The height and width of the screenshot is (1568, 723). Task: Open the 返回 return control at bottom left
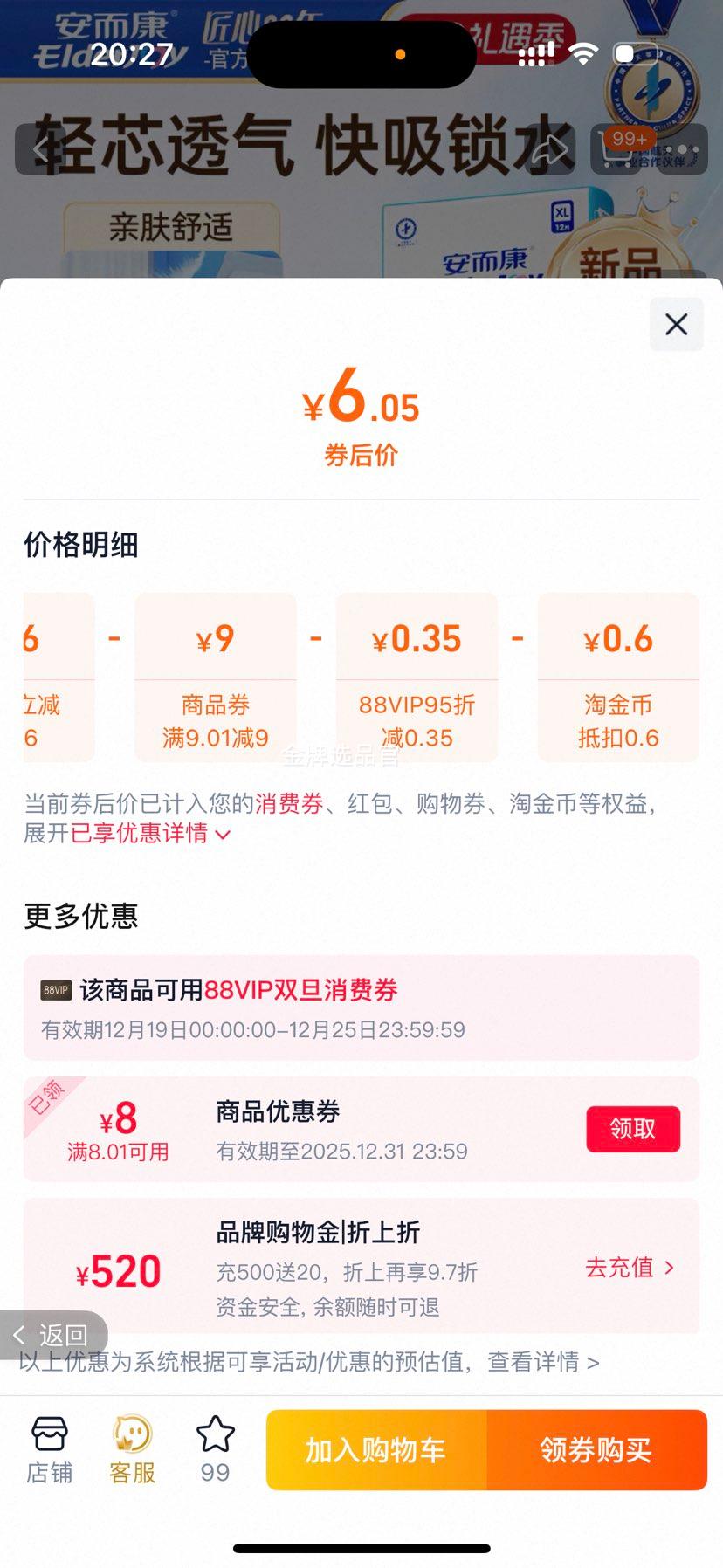[54, 1335]
